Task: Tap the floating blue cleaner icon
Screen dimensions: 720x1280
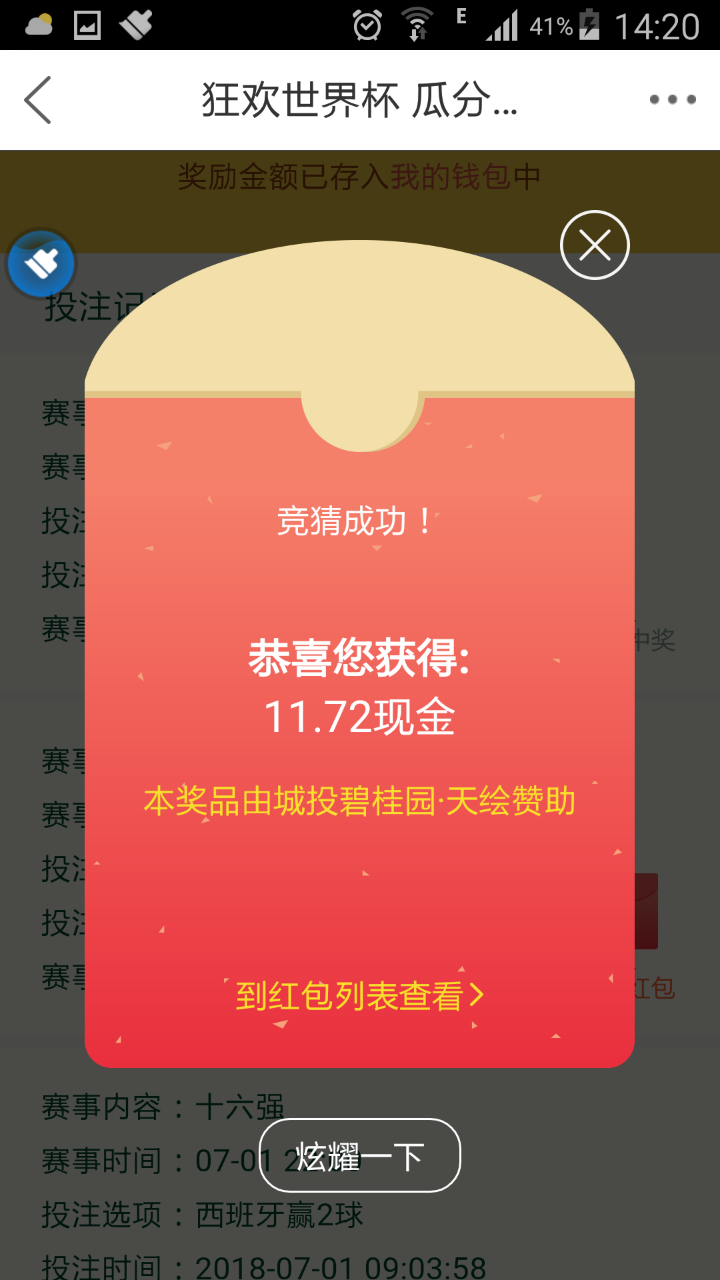Action: (42, 265)
